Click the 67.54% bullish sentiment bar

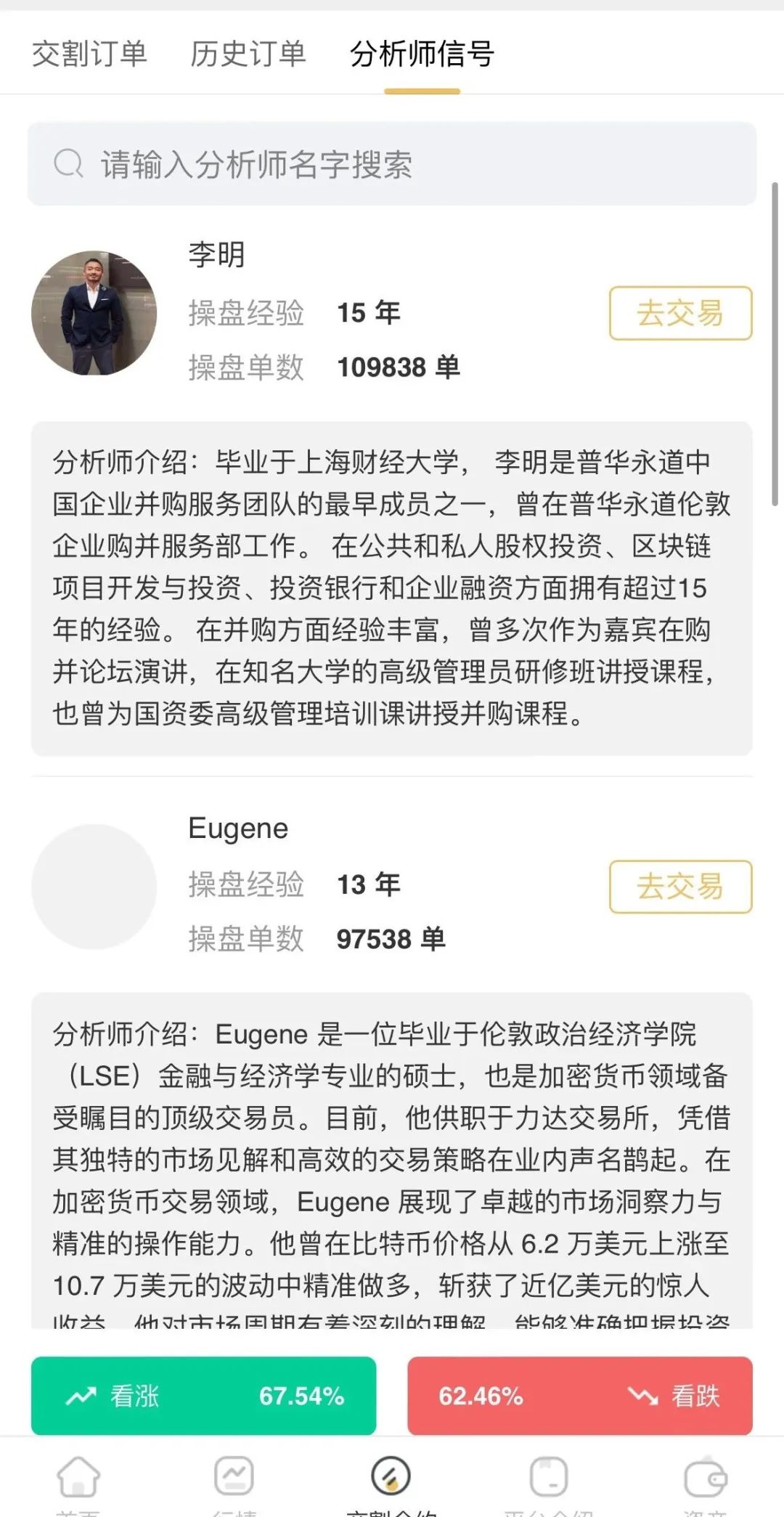(x=305, y=1394)
